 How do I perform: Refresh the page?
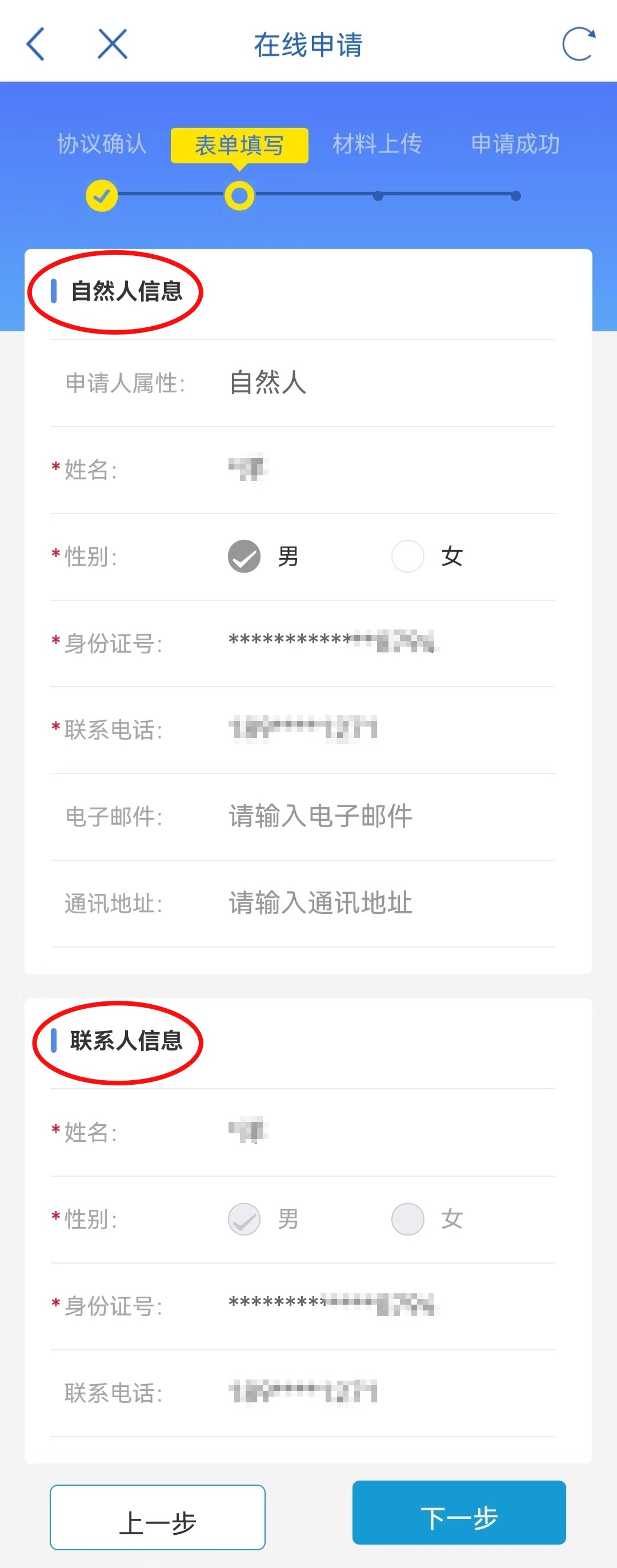(x=578, y=44)
